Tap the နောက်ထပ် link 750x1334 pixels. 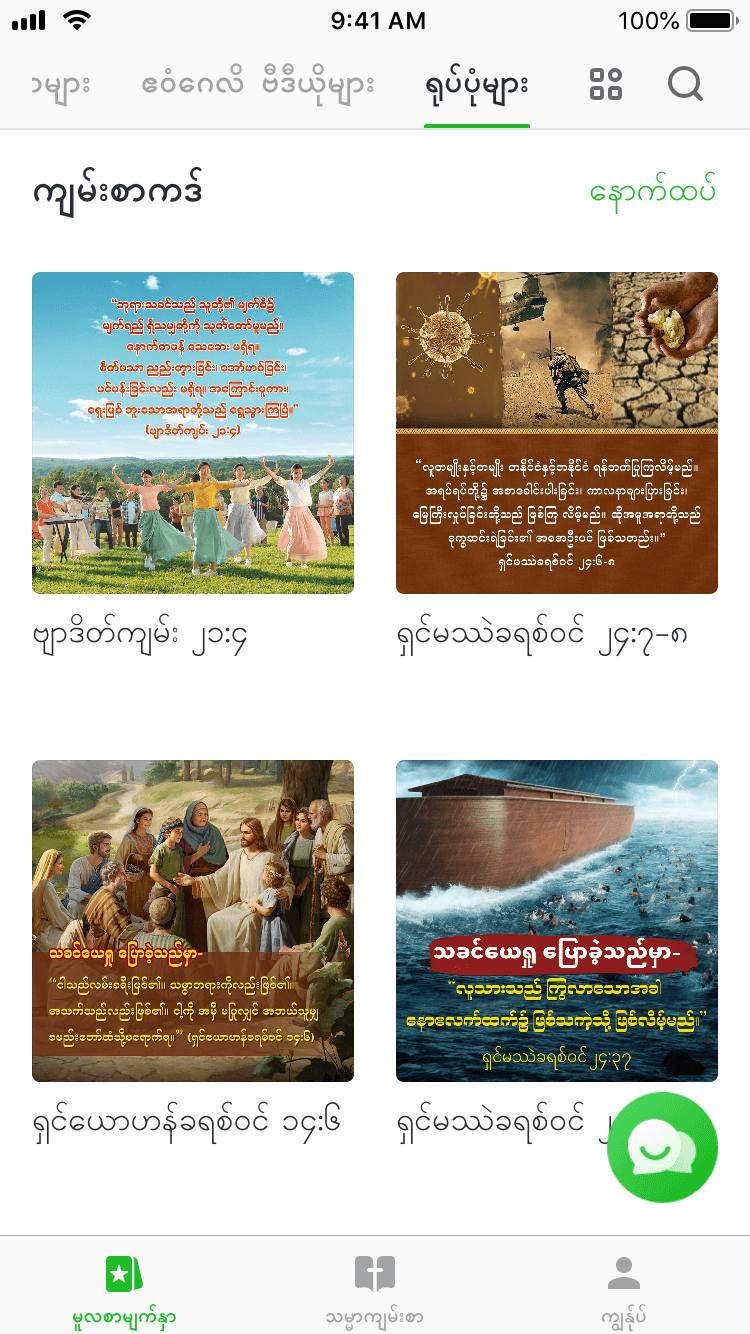(x=653, y=190)
